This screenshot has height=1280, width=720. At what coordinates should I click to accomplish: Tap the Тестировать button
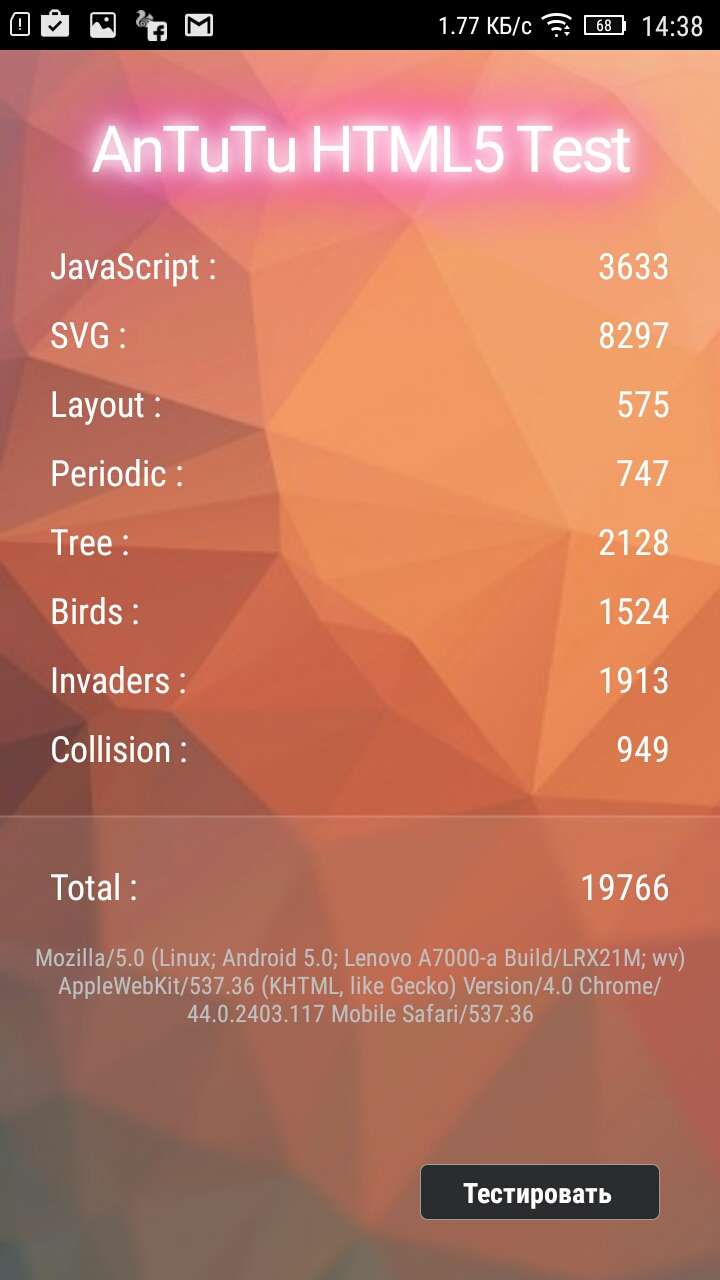pos(539,1192)
